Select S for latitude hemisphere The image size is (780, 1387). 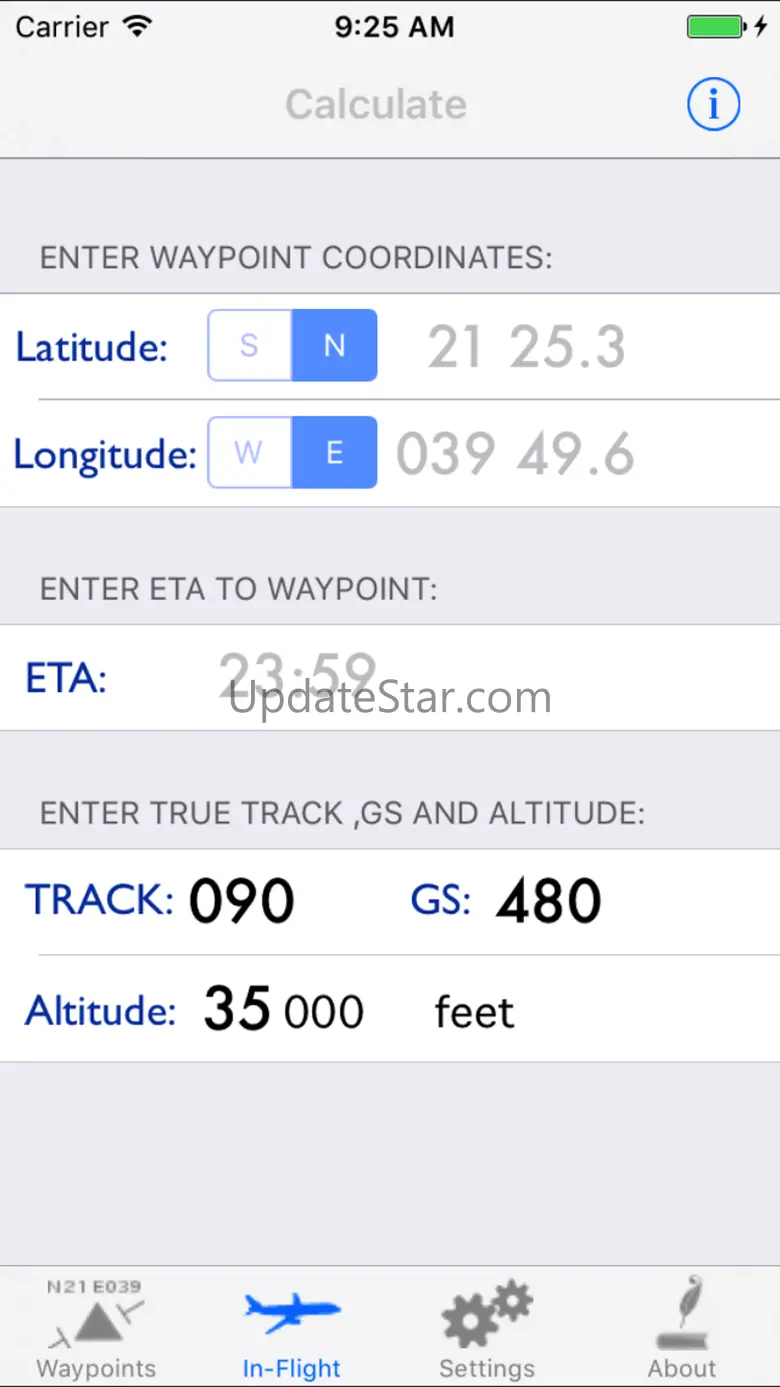coord(250,345)
